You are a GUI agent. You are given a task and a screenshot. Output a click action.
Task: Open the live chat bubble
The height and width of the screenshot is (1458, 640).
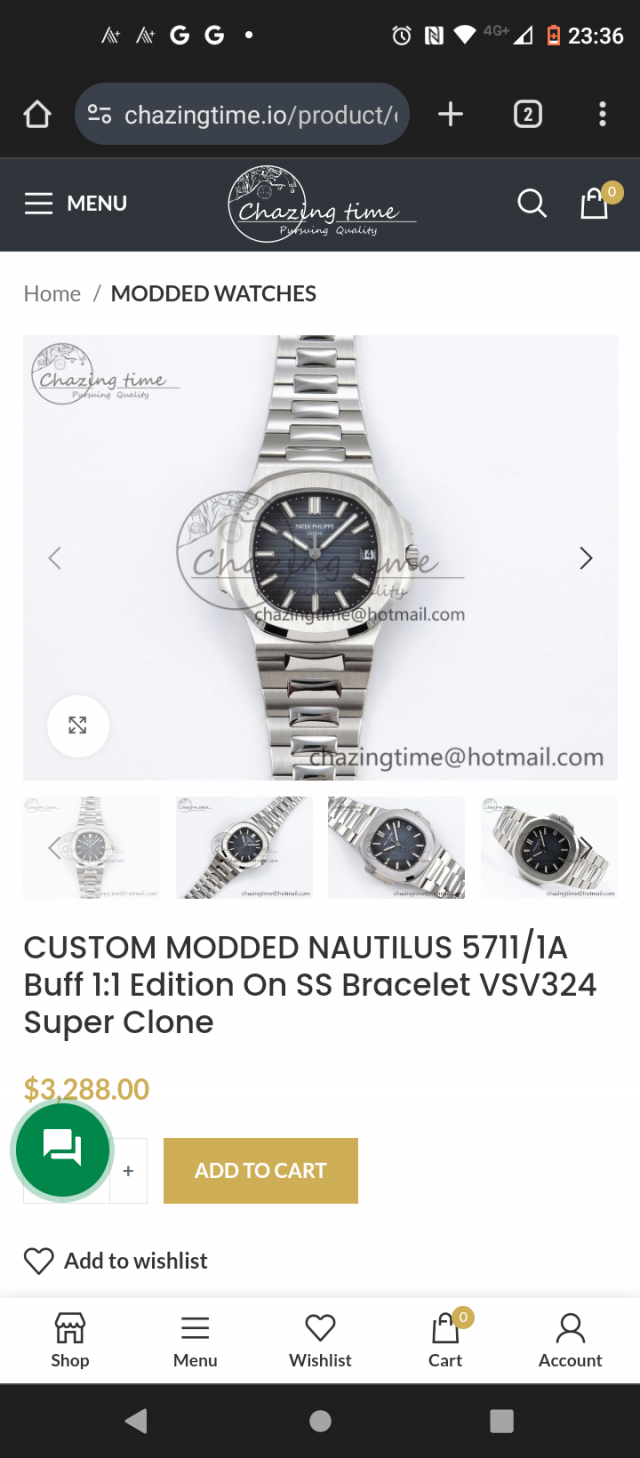[62, 1150]
